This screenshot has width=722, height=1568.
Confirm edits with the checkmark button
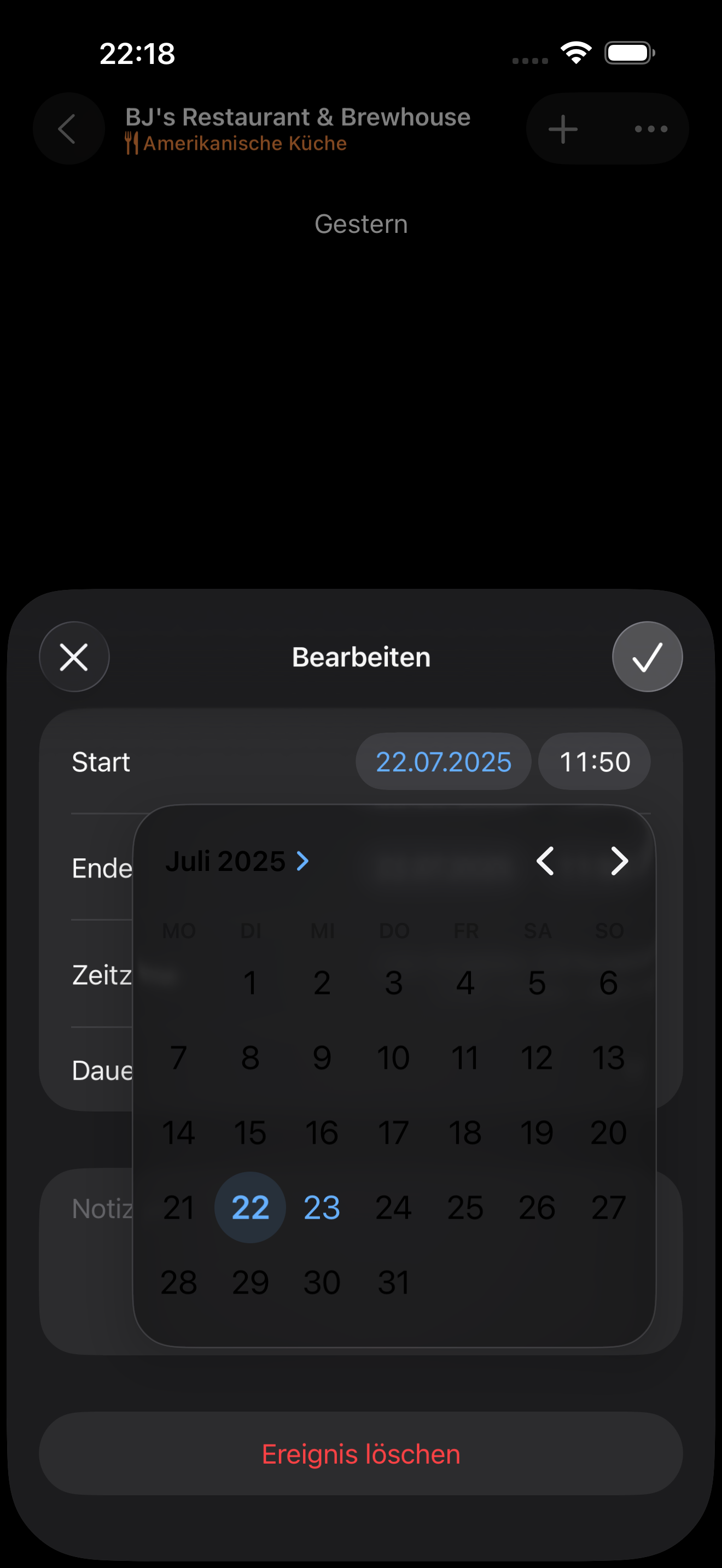647,657
